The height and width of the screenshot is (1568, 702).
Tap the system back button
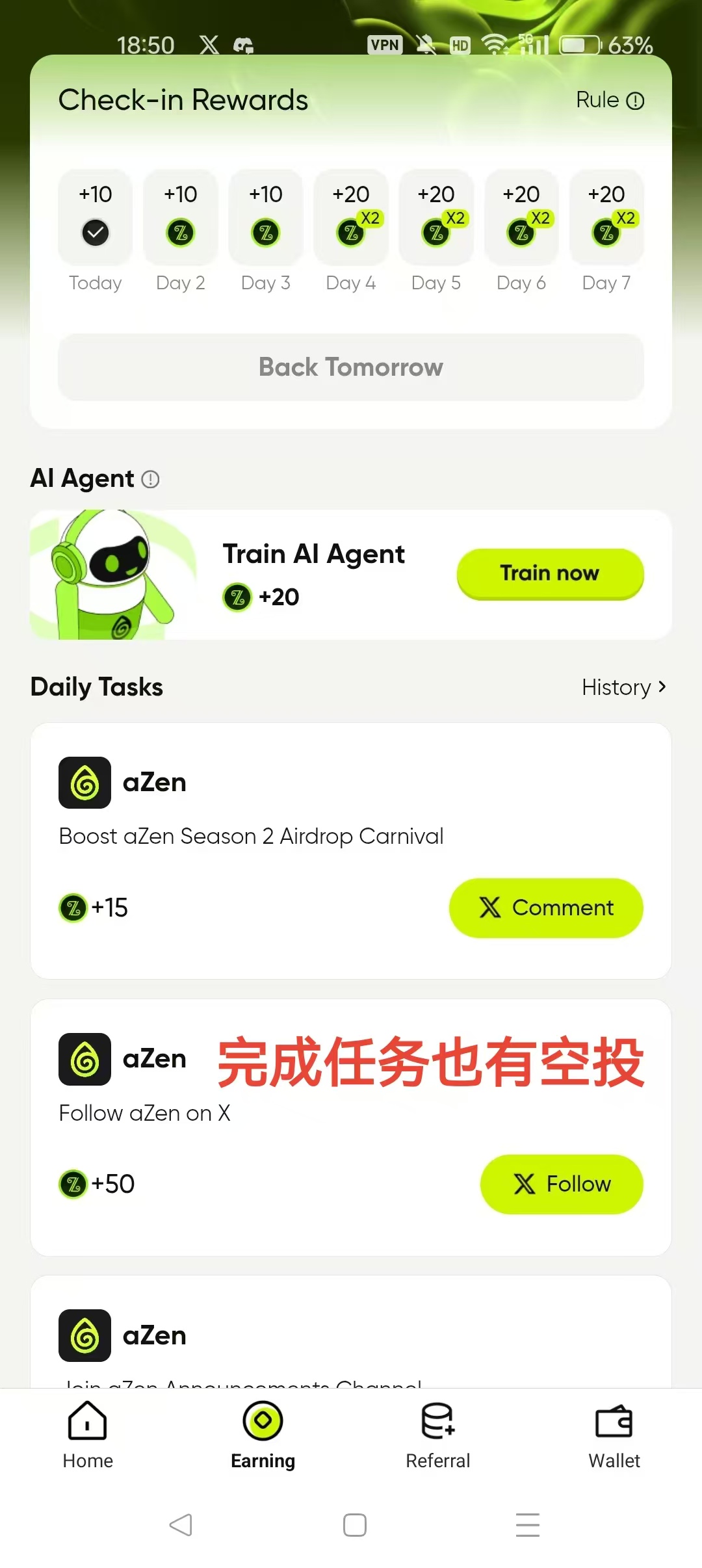(181, 1524)
